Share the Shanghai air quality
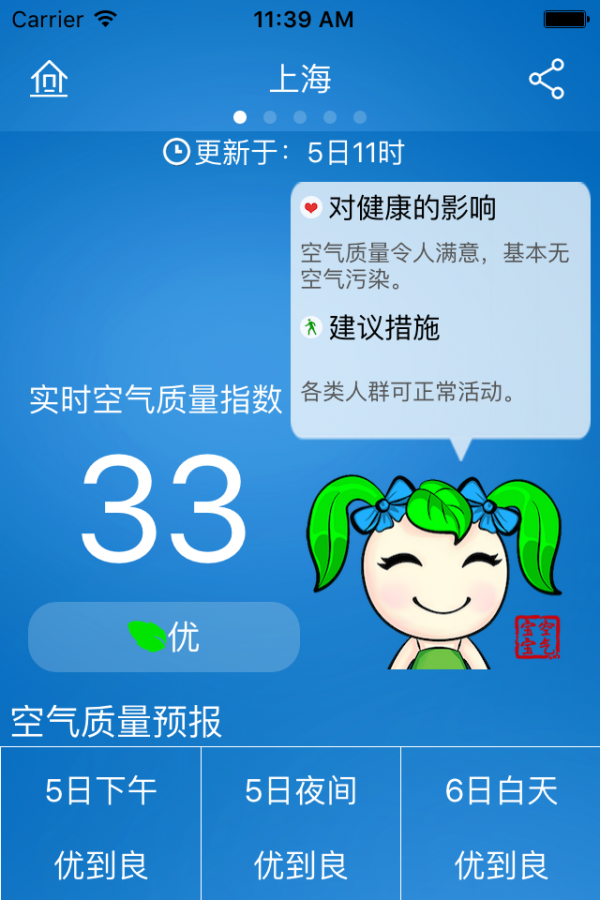Viewport: 600px width, 900px height. [546, 79]
